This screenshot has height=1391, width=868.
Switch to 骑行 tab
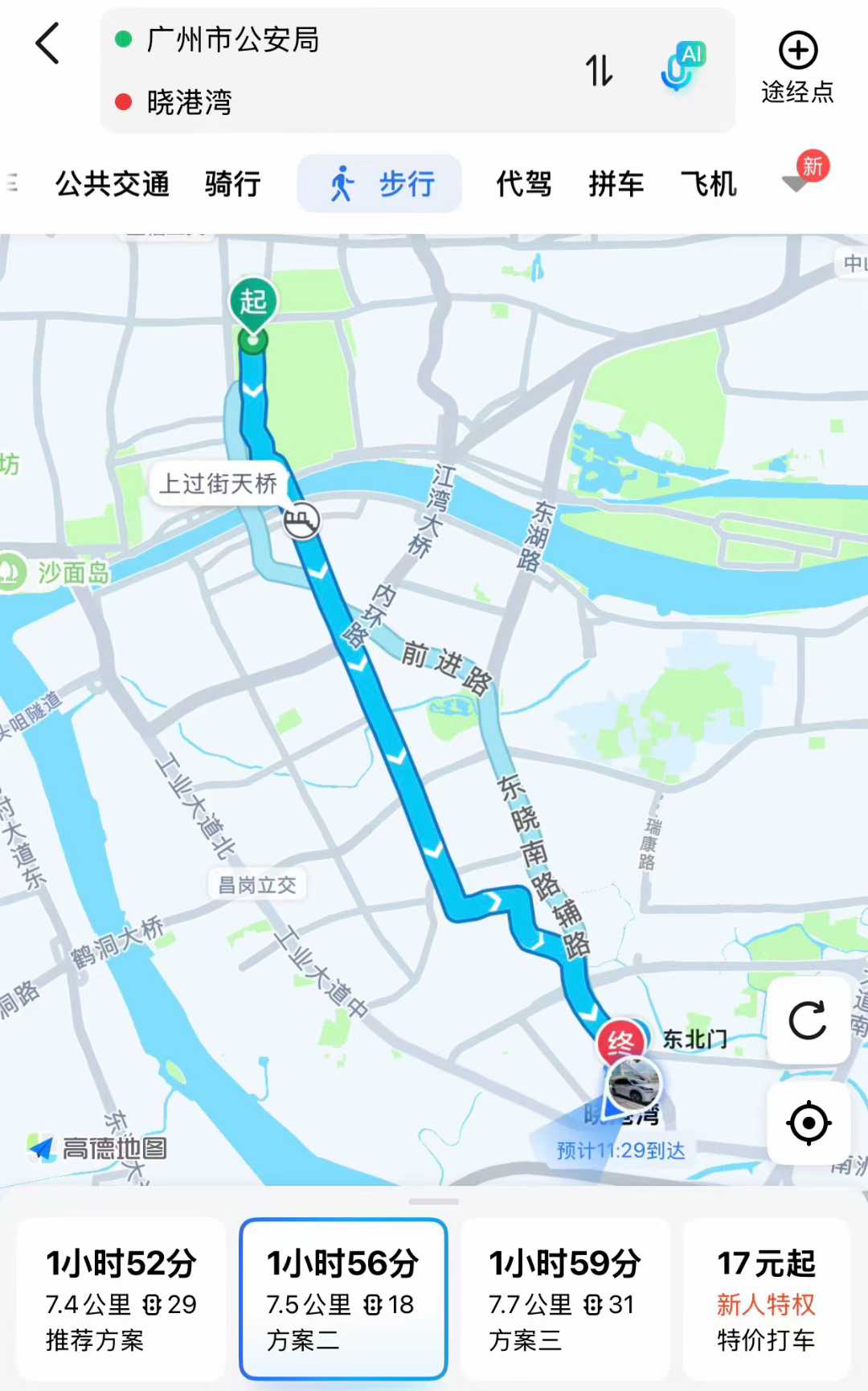233,184
